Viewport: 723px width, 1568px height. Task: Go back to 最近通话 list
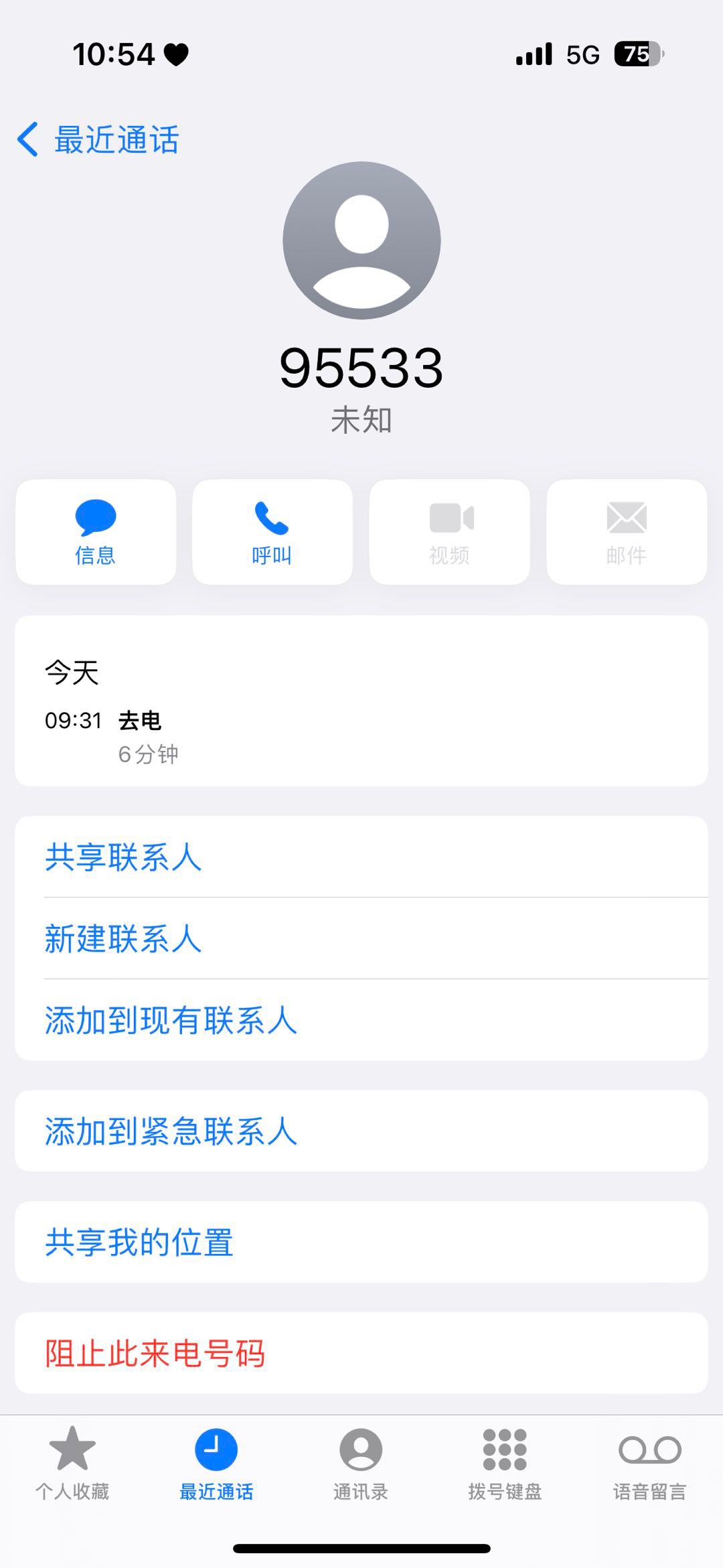98,139
